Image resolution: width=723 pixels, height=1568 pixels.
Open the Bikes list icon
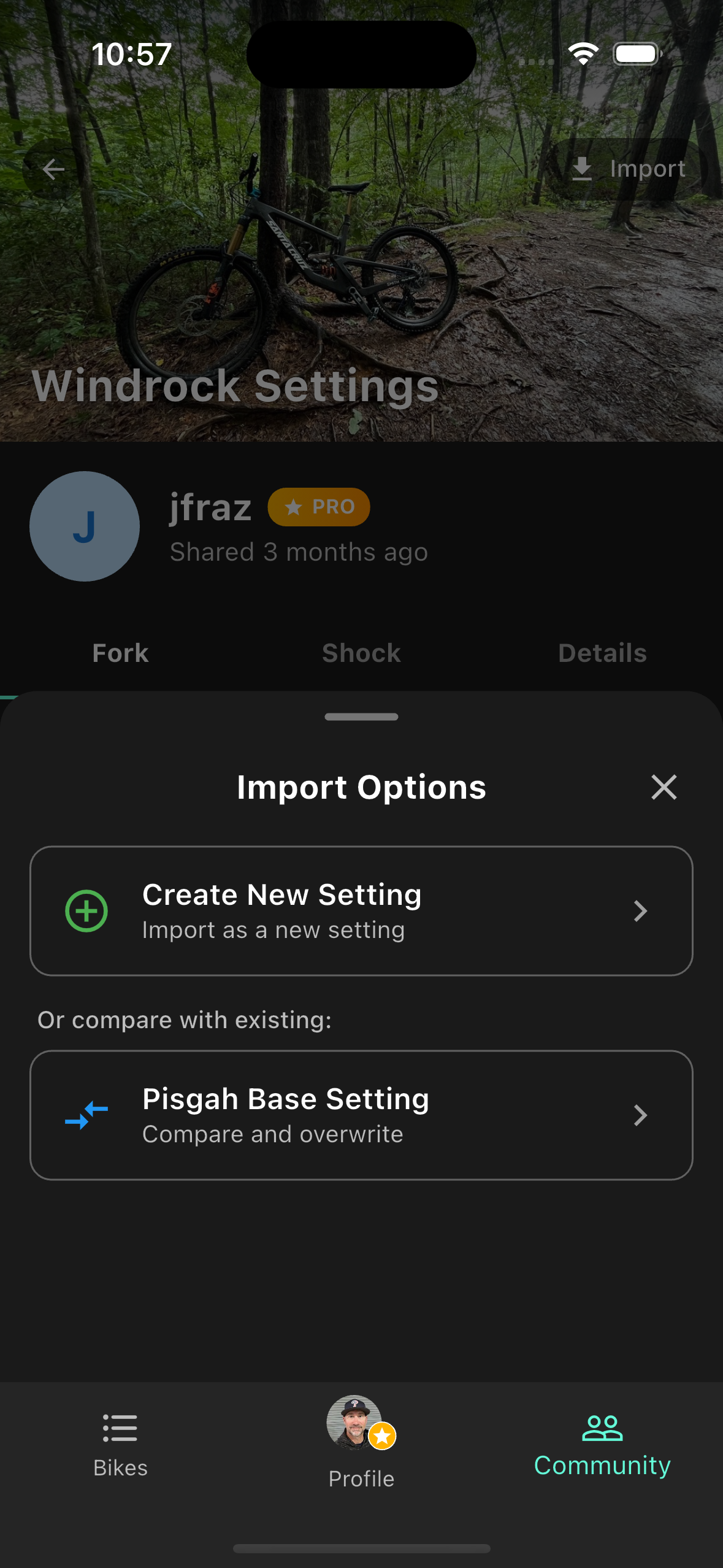[120, 1428]
